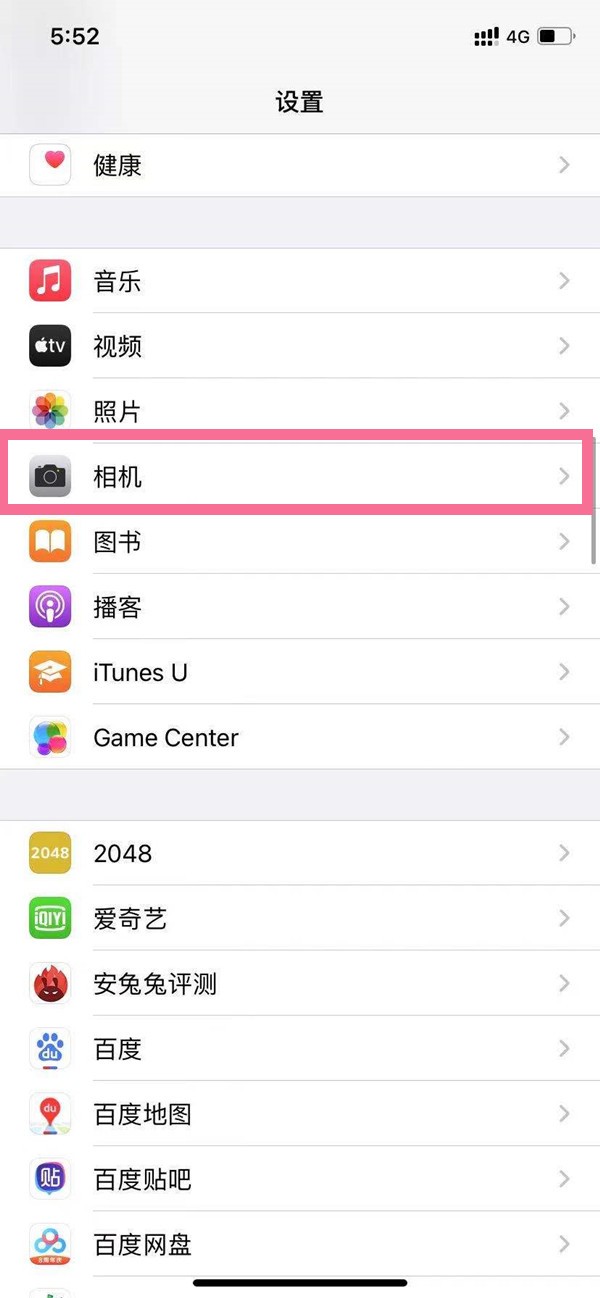This screenshot has width=600, height=1298.
Task: Open the 健康 settings row
Action: click(x=300, y=165)
